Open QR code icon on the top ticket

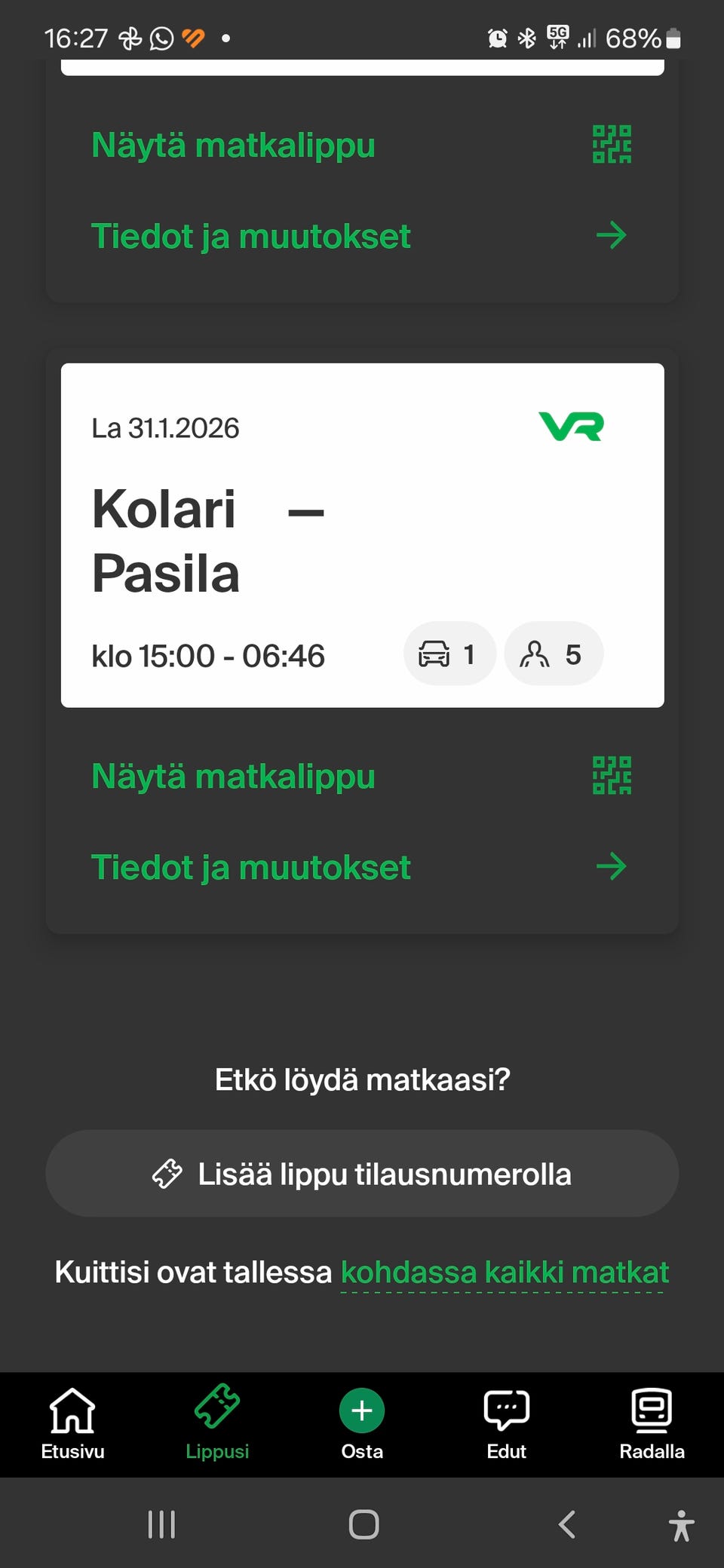coord(612,144)
